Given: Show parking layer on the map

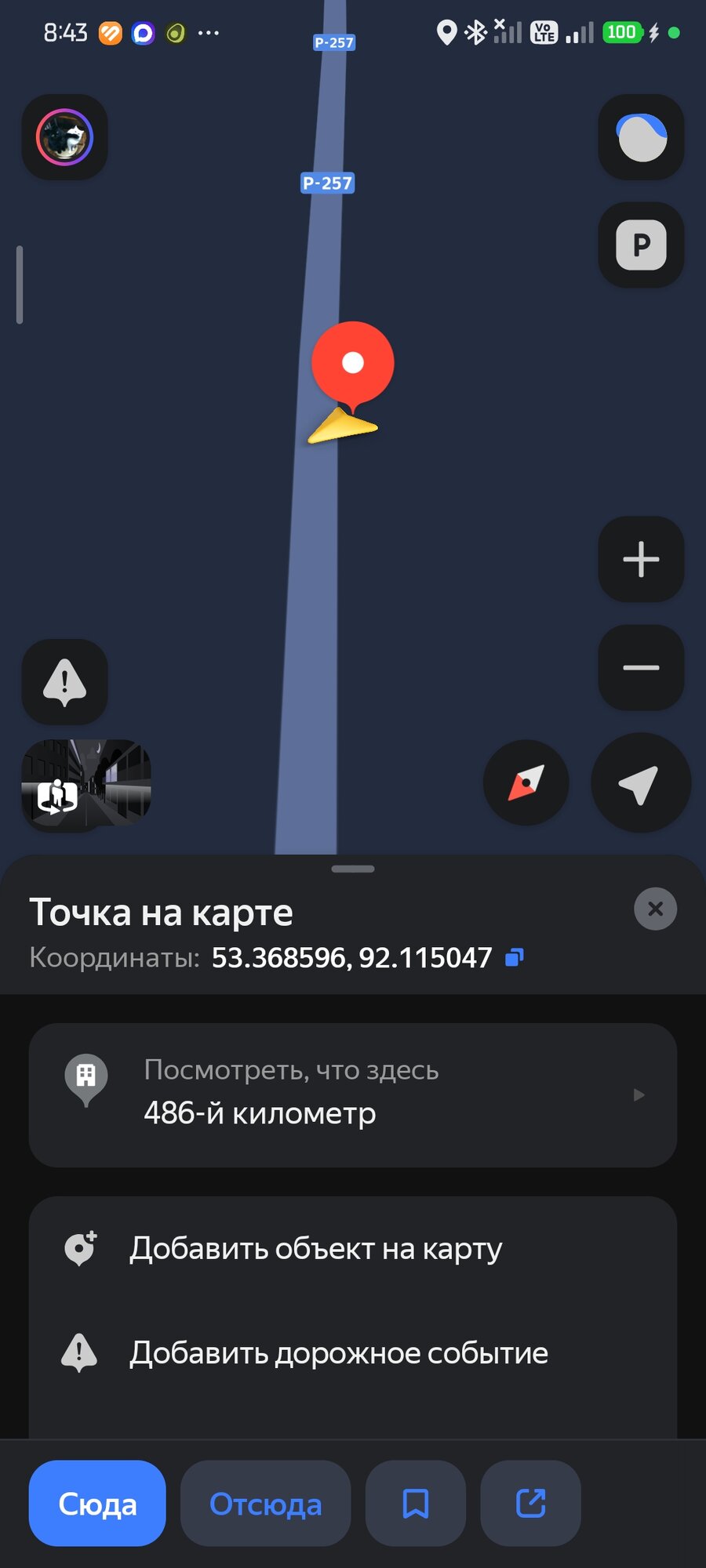Looking at the screenshot, I should click(x=641, y=245).
